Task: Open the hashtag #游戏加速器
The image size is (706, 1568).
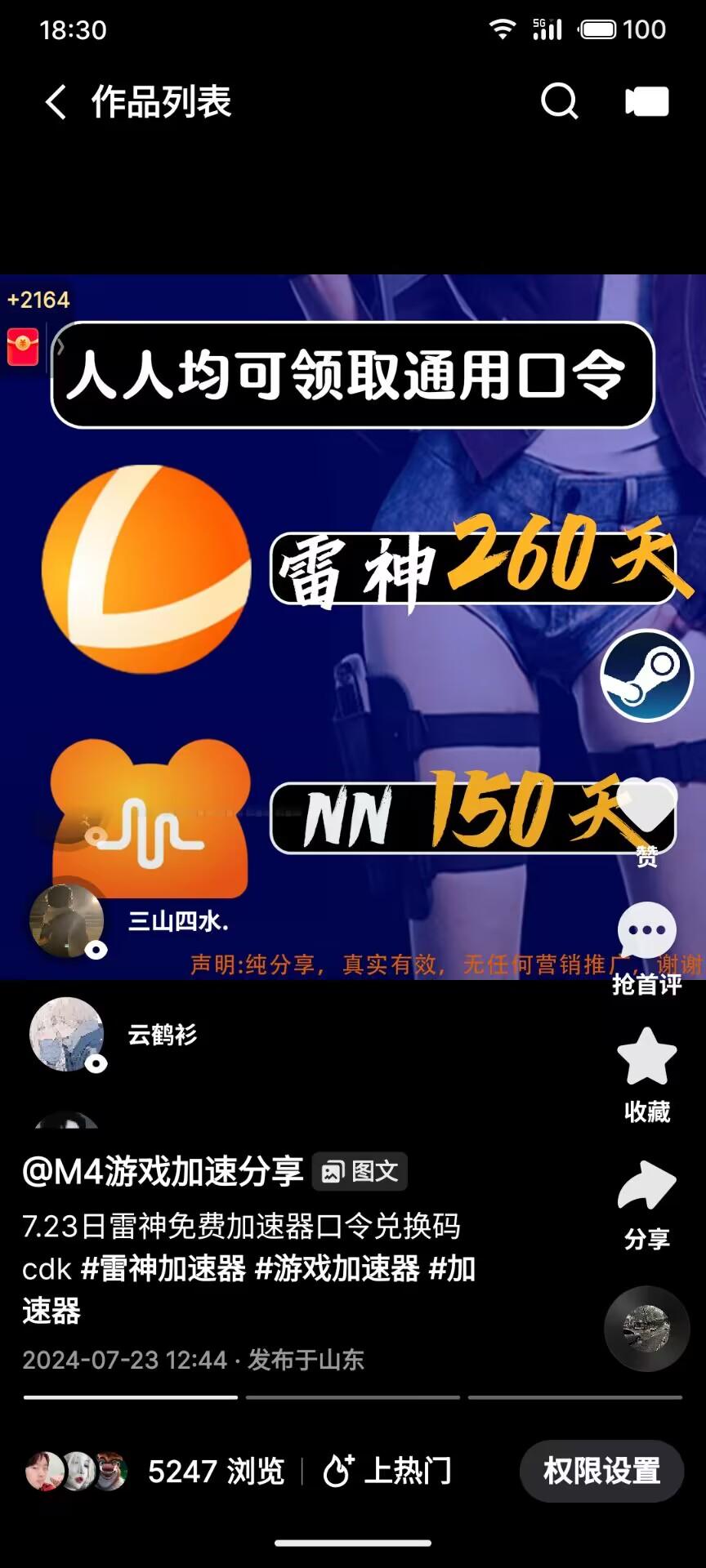Action: click(x=342, y=1270)
